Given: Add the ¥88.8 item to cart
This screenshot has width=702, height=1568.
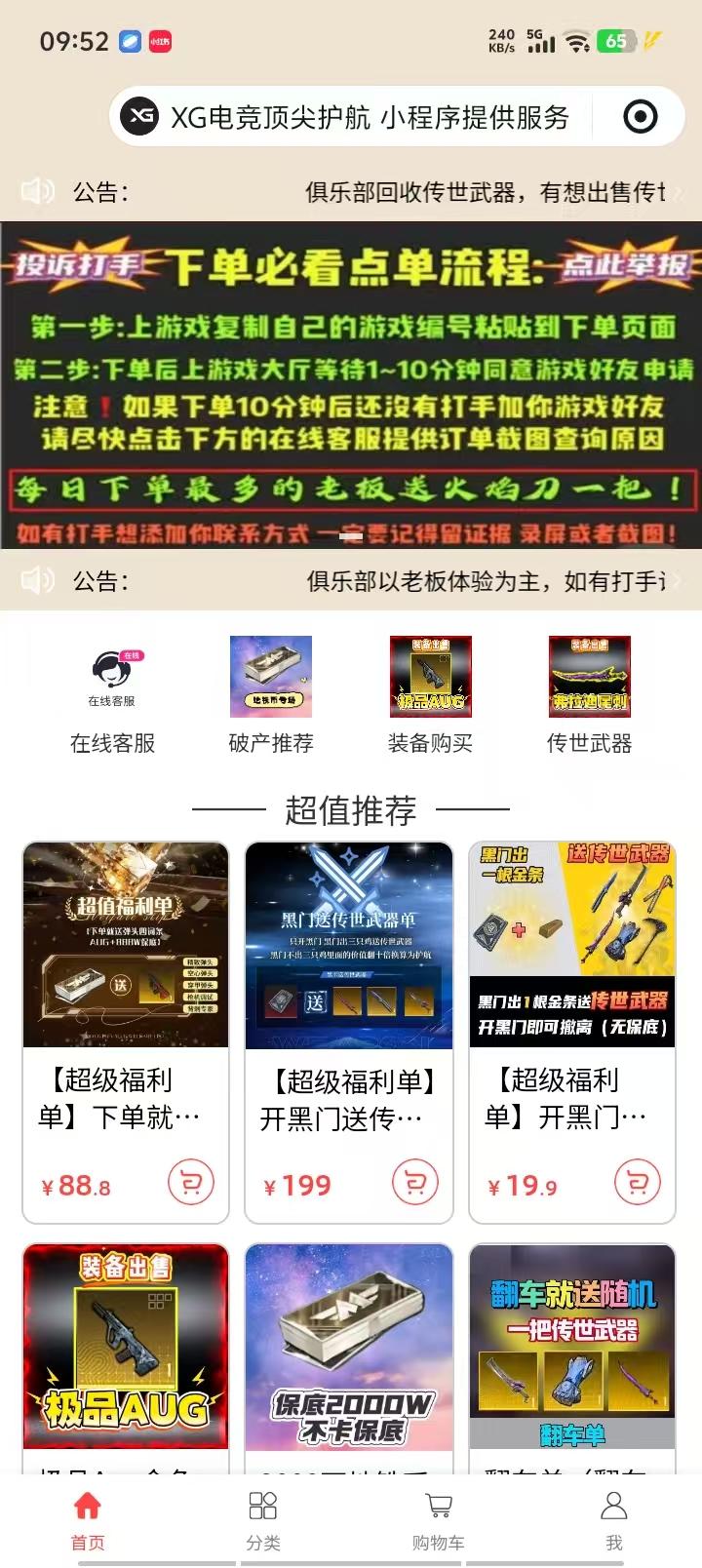Looking at the screenshot, I should pos(191,1183).
